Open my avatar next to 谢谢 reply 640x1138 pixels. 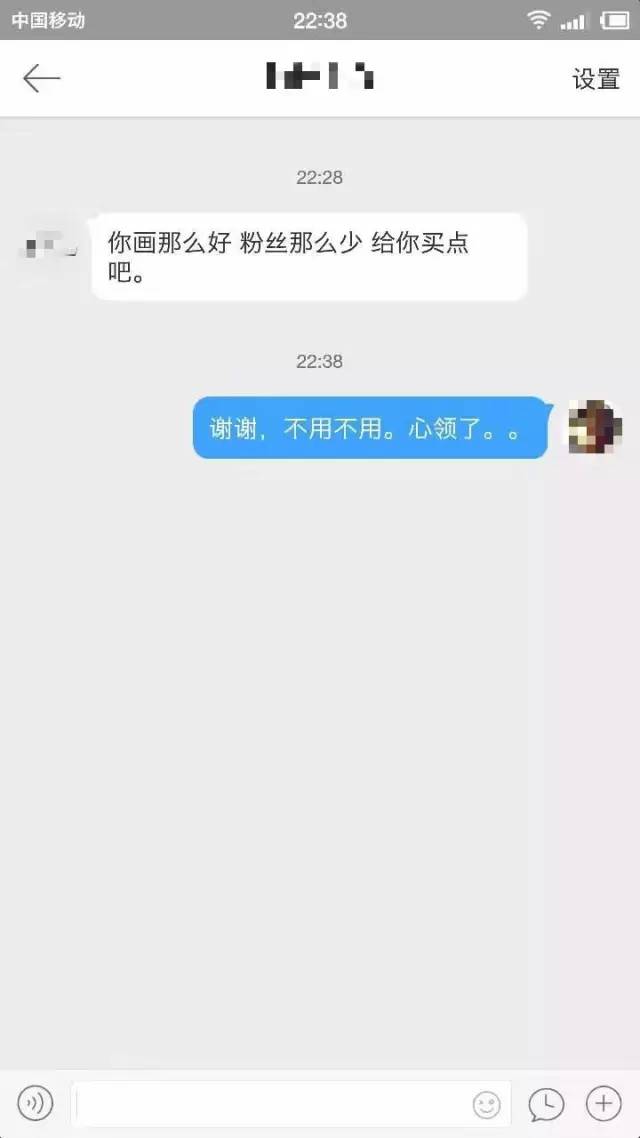[595, 427]
